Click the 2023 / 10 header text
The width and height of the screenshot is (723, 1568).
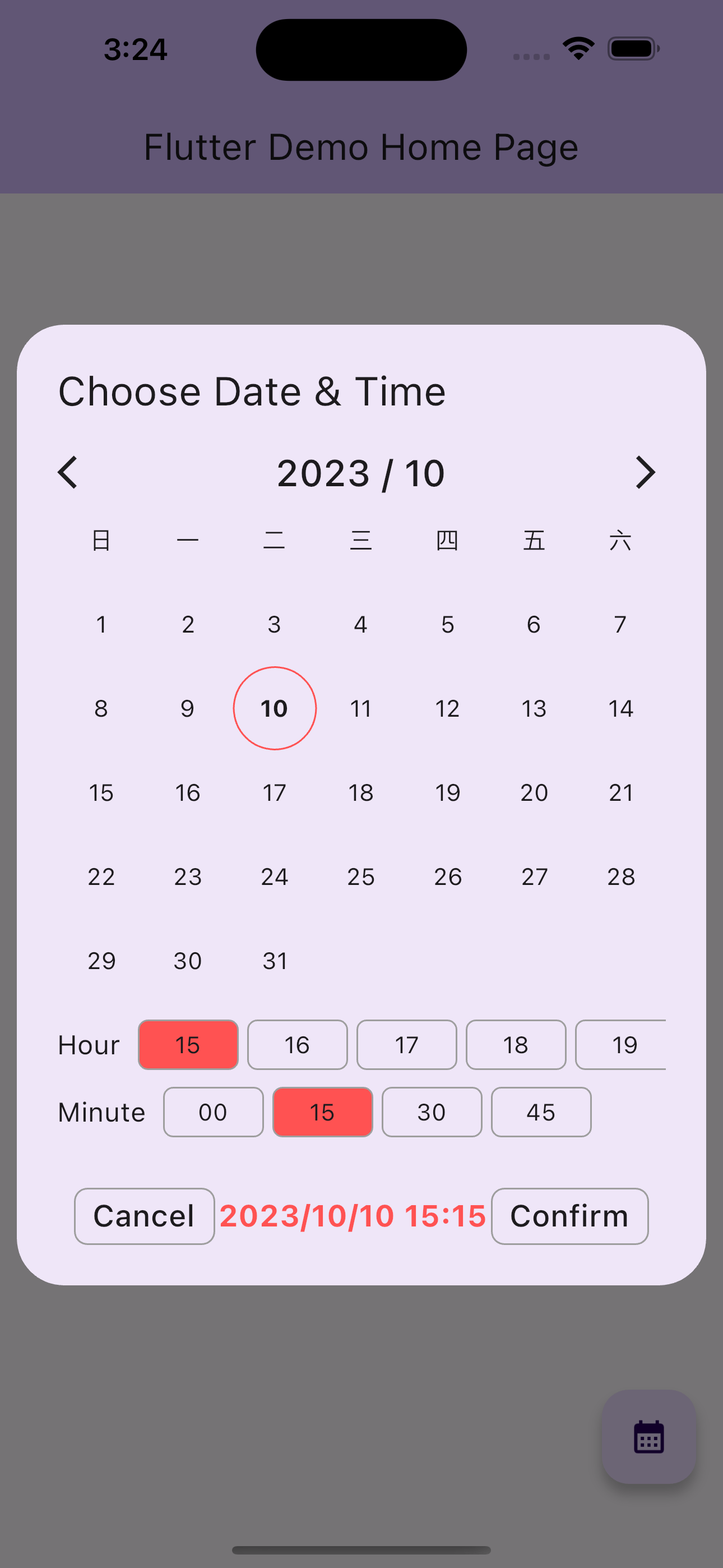(x=361, y=472)
